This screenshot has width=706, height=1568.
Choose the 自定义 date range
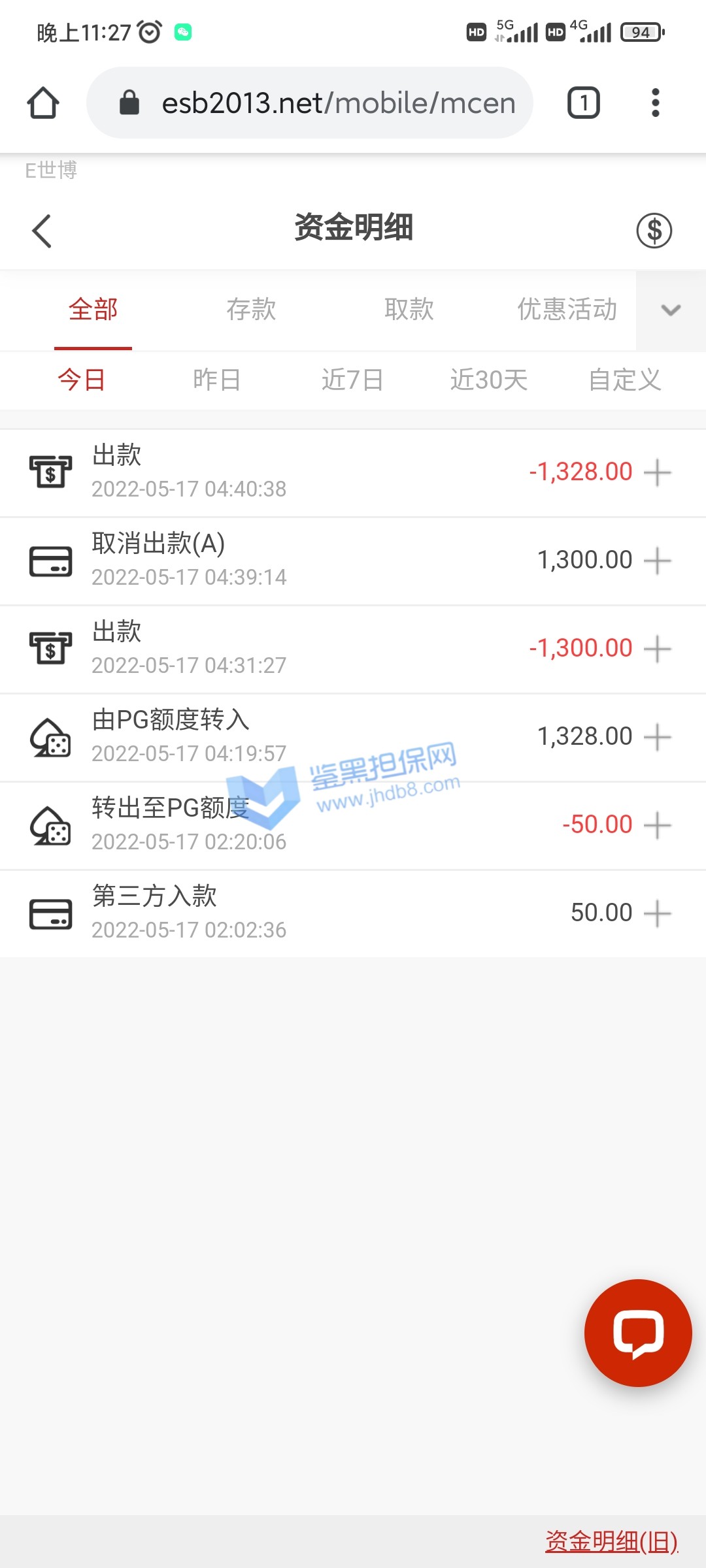(x=624, y=380)
